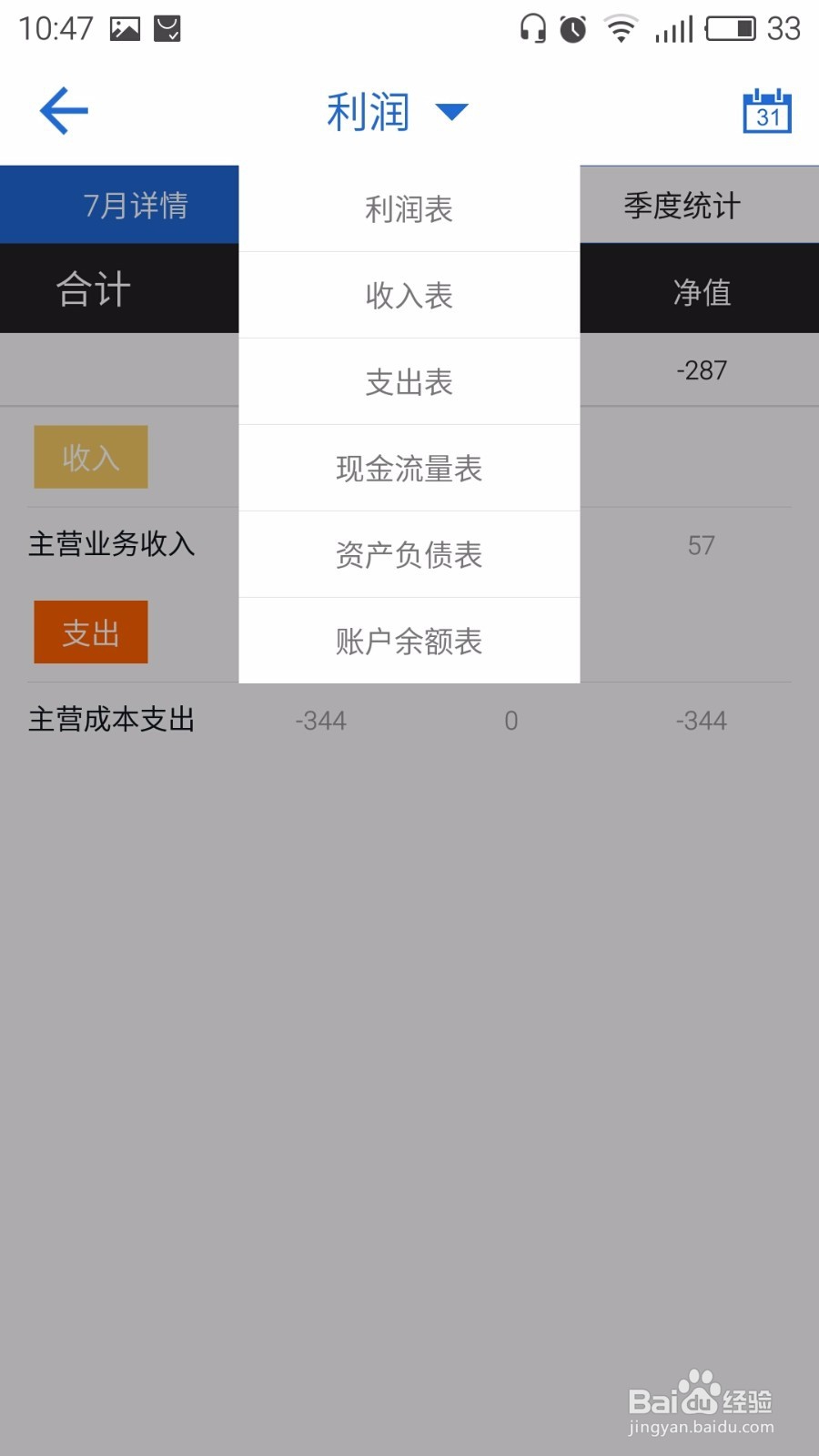The height and width of the screenshot is (1456, 819).
Task: Select 利润表 from the report menu
Action: 408,208
